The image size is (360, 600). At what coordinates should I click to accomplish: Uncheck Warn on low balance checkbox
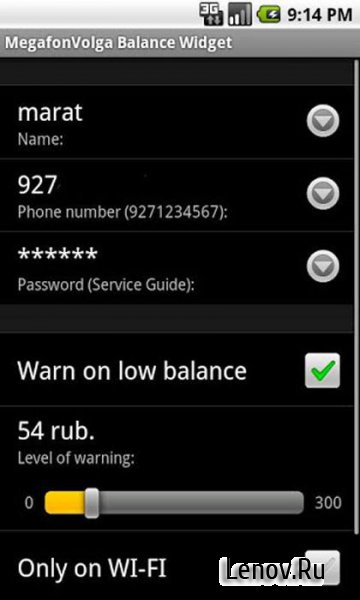(x=322, y=370)
